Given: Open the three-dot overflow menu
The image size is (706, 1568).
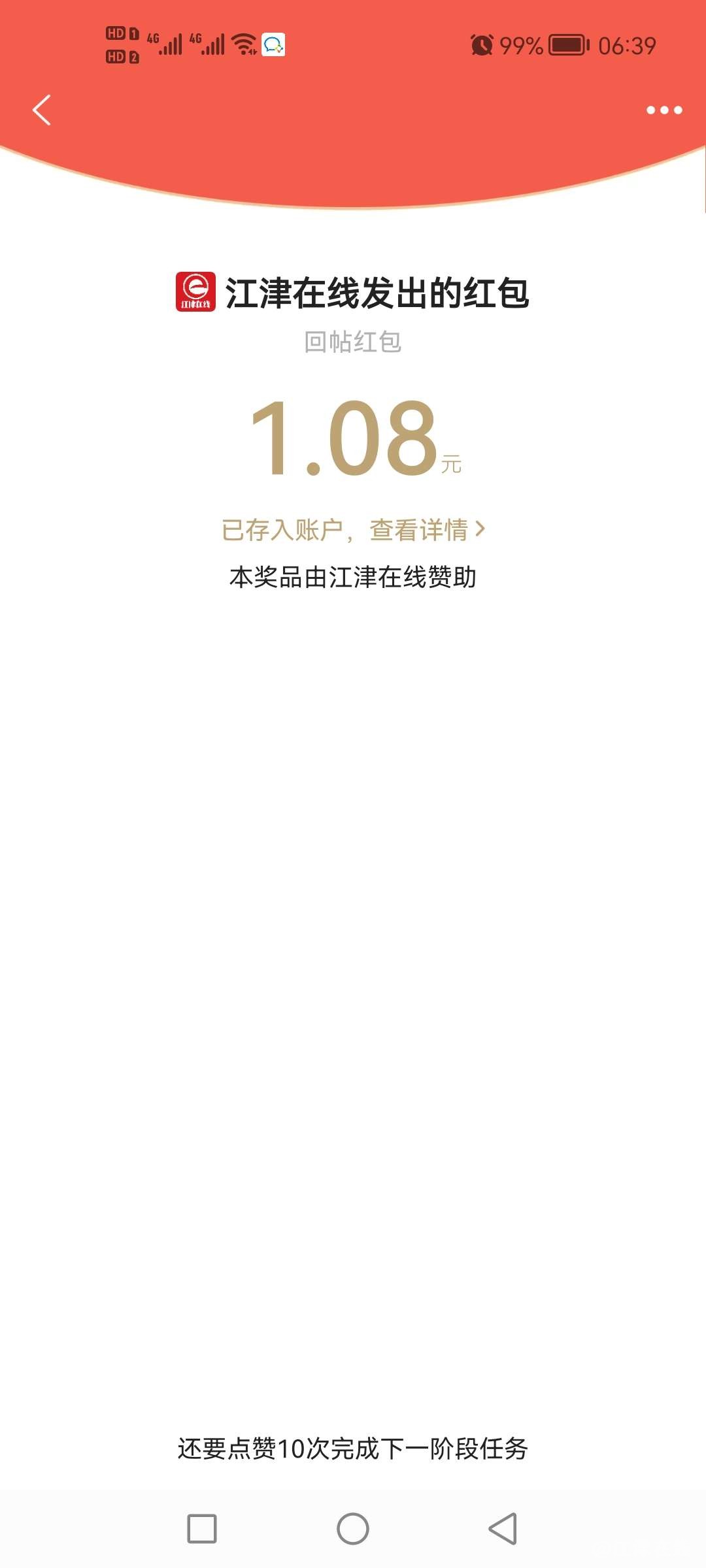Looking at the screenshot, I should 664,110.
